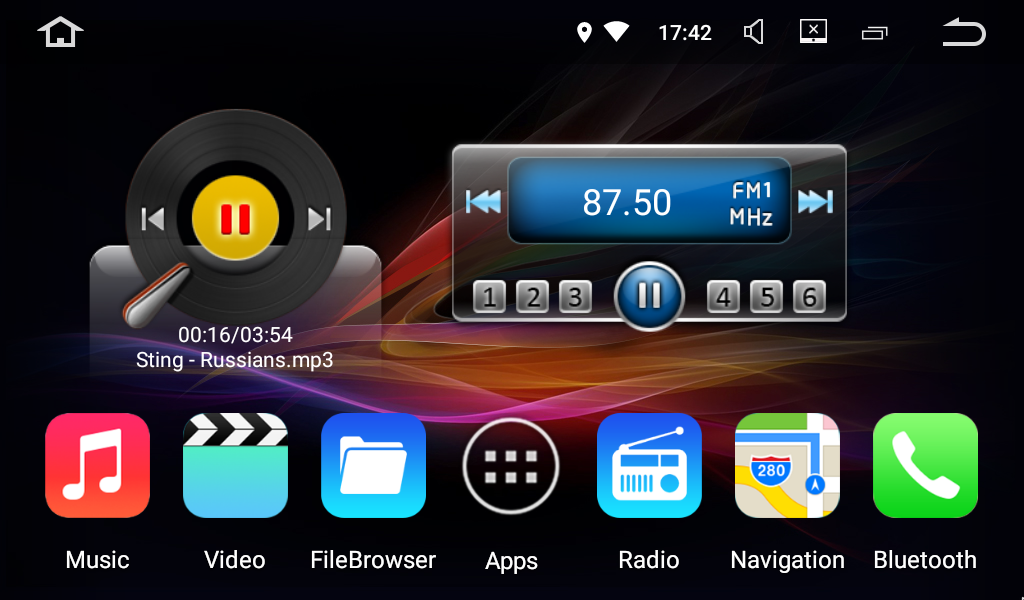This screenshot has width=1024, height=600.
Task: Select radio preset 6
Action: 809,297
